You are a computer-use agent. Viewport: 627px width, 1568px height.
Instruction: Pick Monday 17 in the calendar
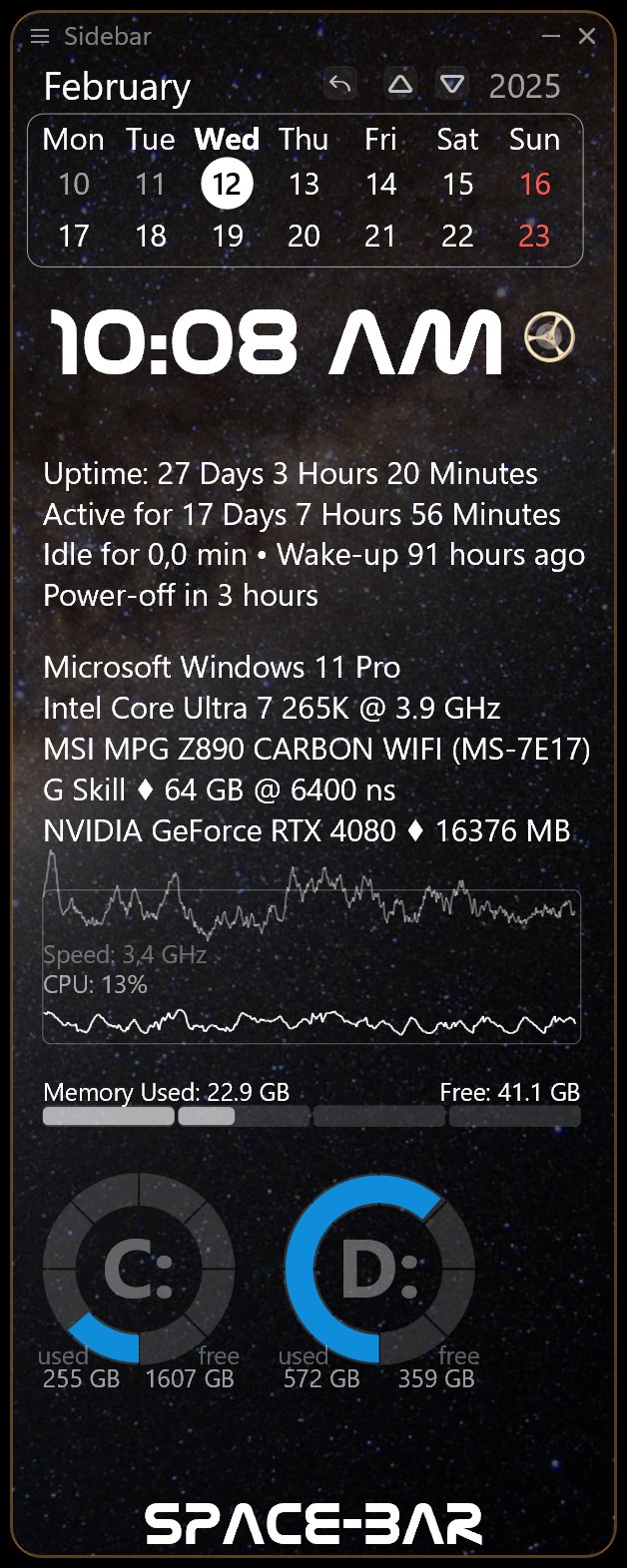click(x=74, y=237)
